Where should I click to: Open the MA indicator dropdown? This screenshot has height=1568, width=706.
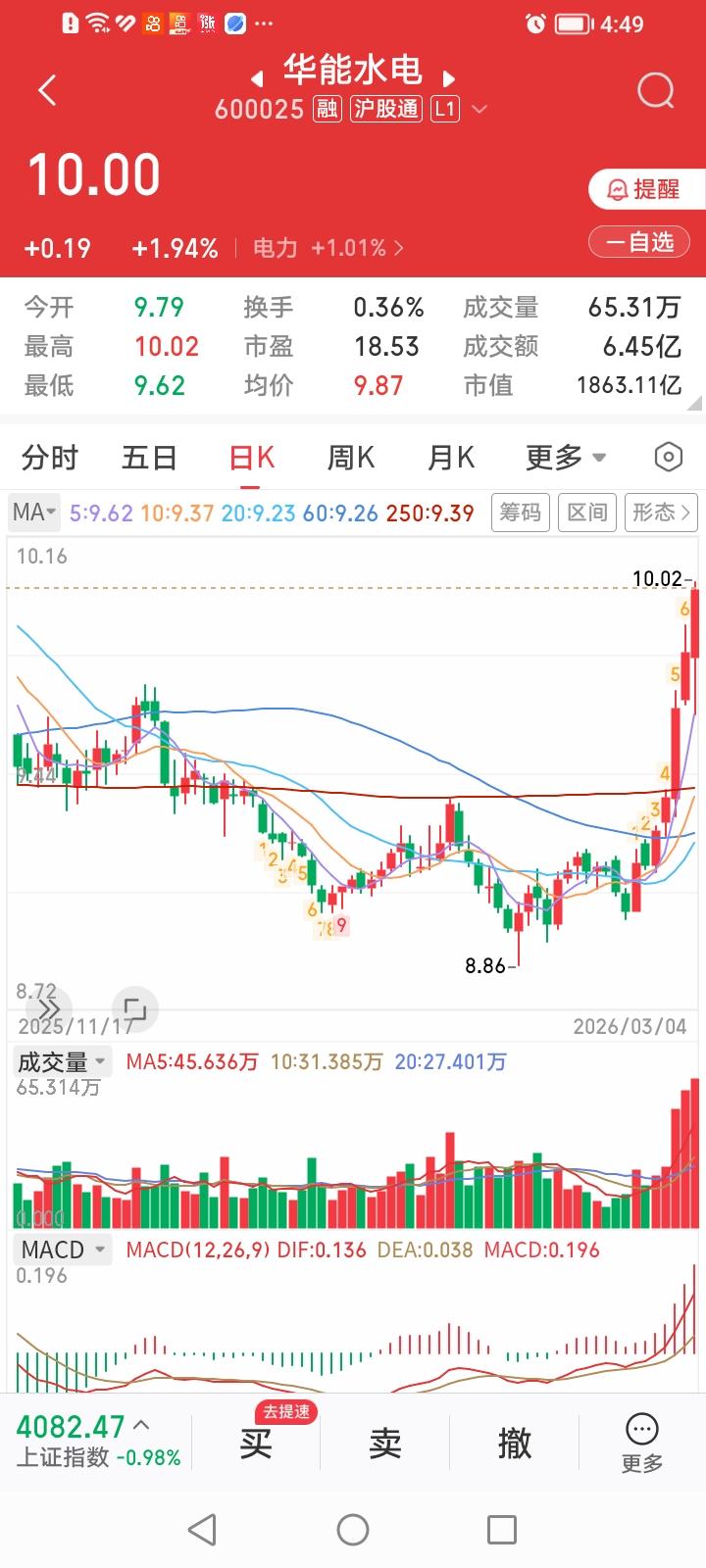coord(33,512)
